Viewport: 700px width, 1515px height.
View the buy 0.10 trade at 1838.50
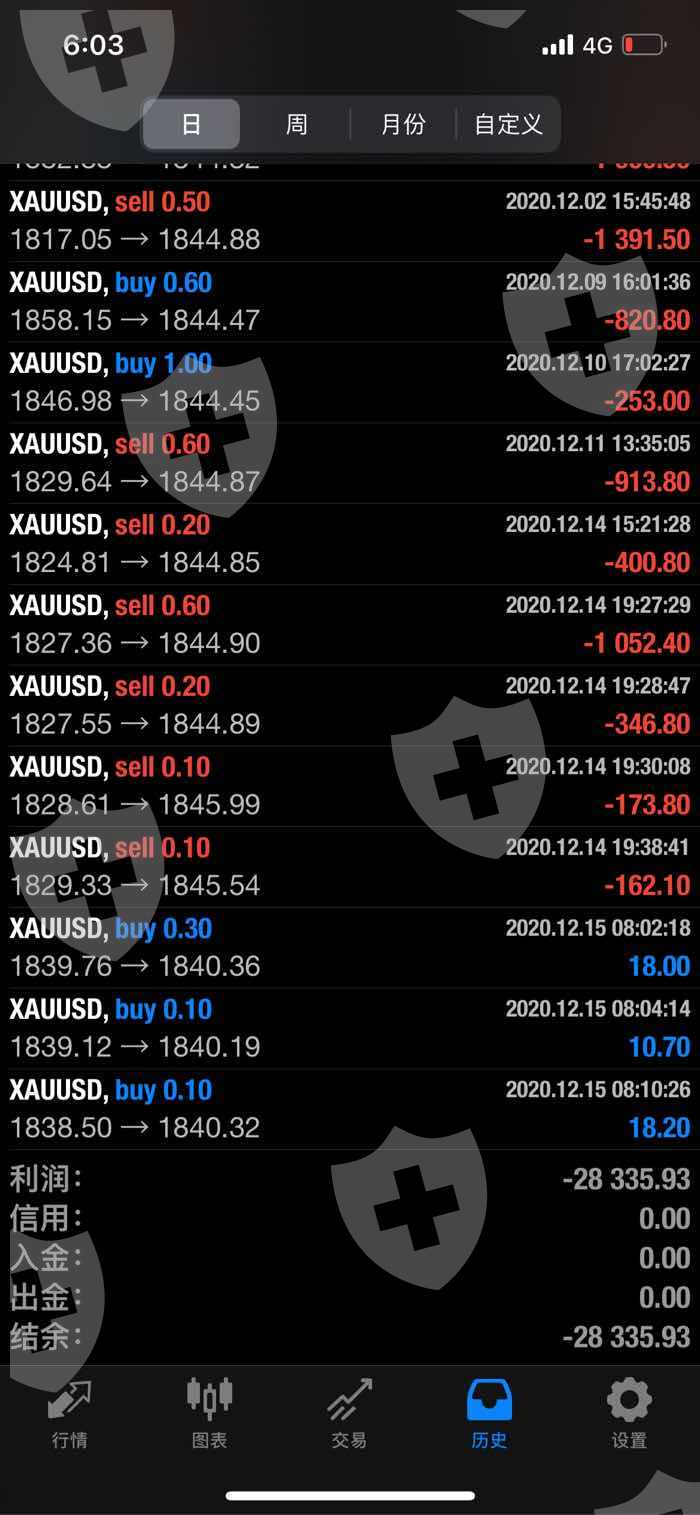tap(350, 1110)
